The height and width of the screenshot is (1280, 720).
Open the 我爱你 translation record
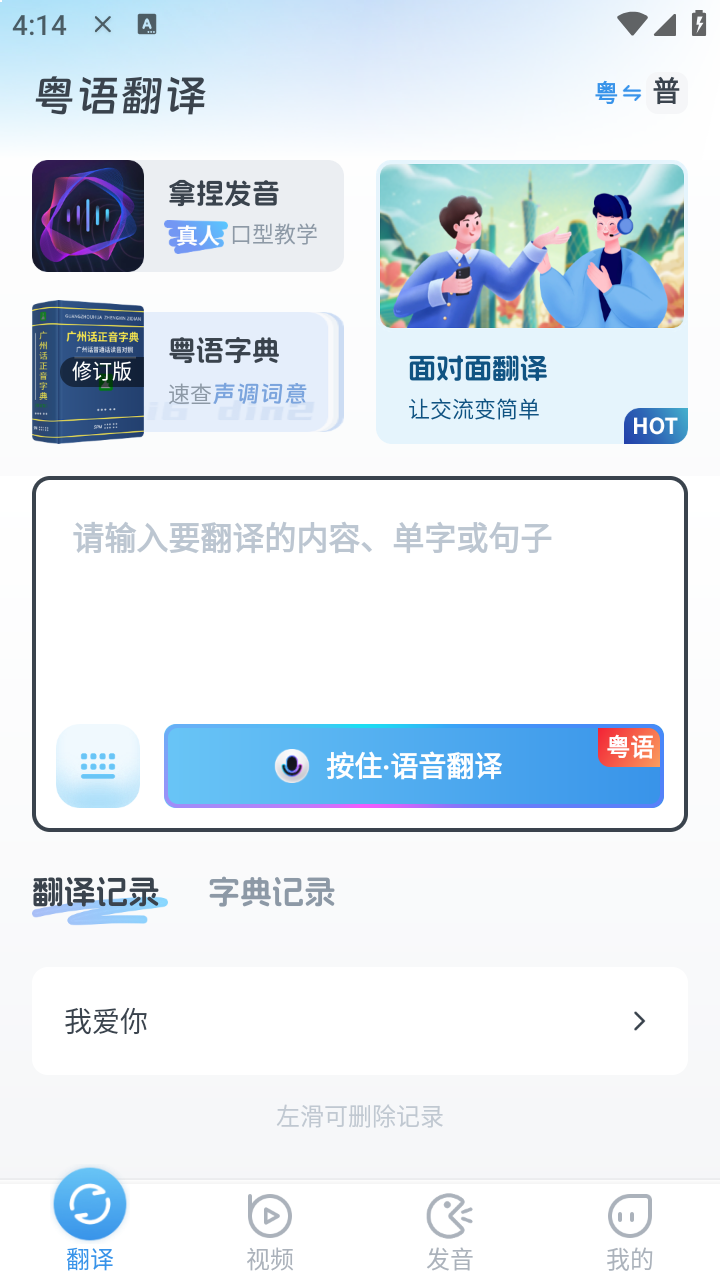click(360, 1021)
